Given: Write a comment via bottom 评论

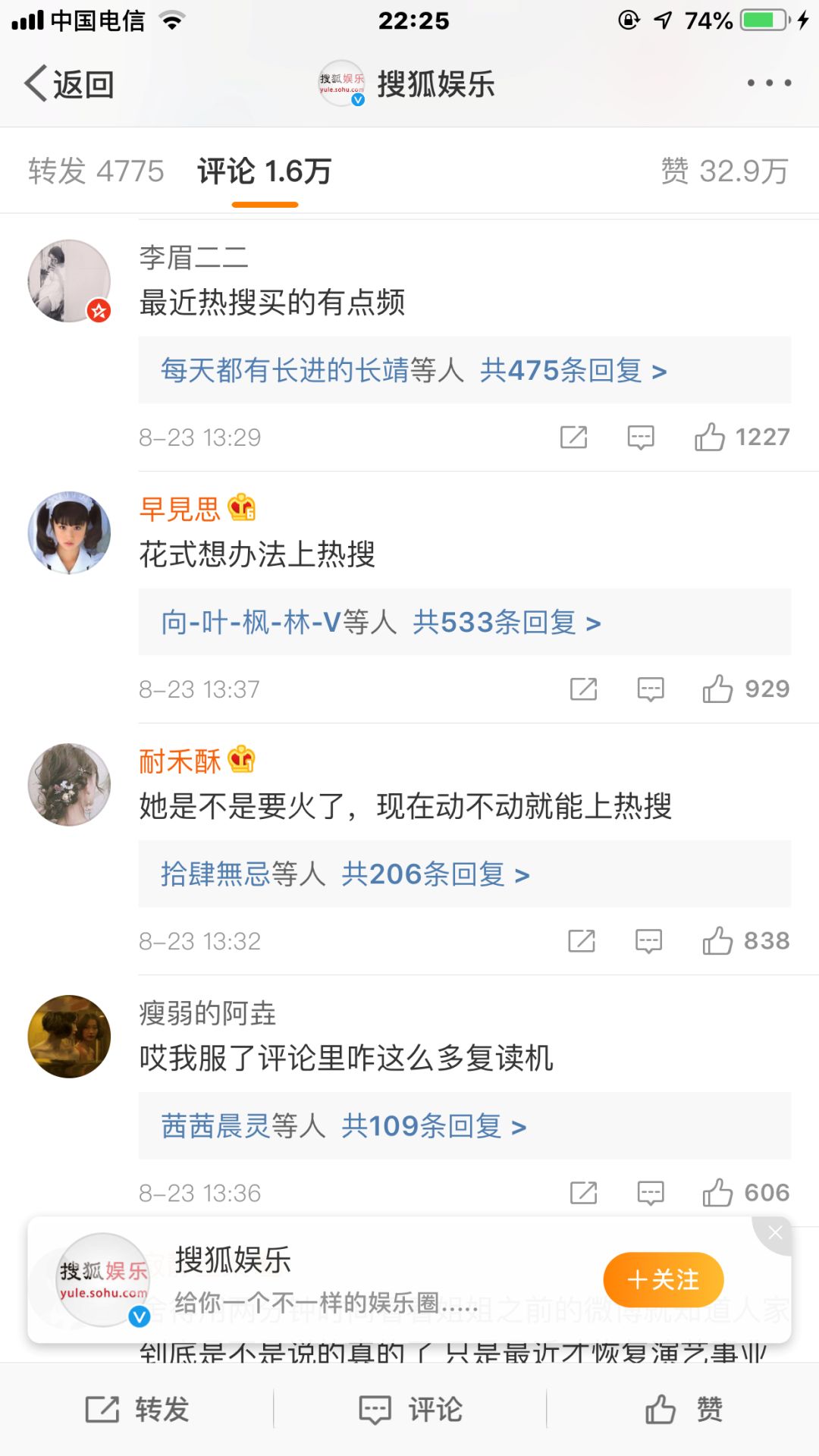Looking at the screenshot, I should (410, 1410).
